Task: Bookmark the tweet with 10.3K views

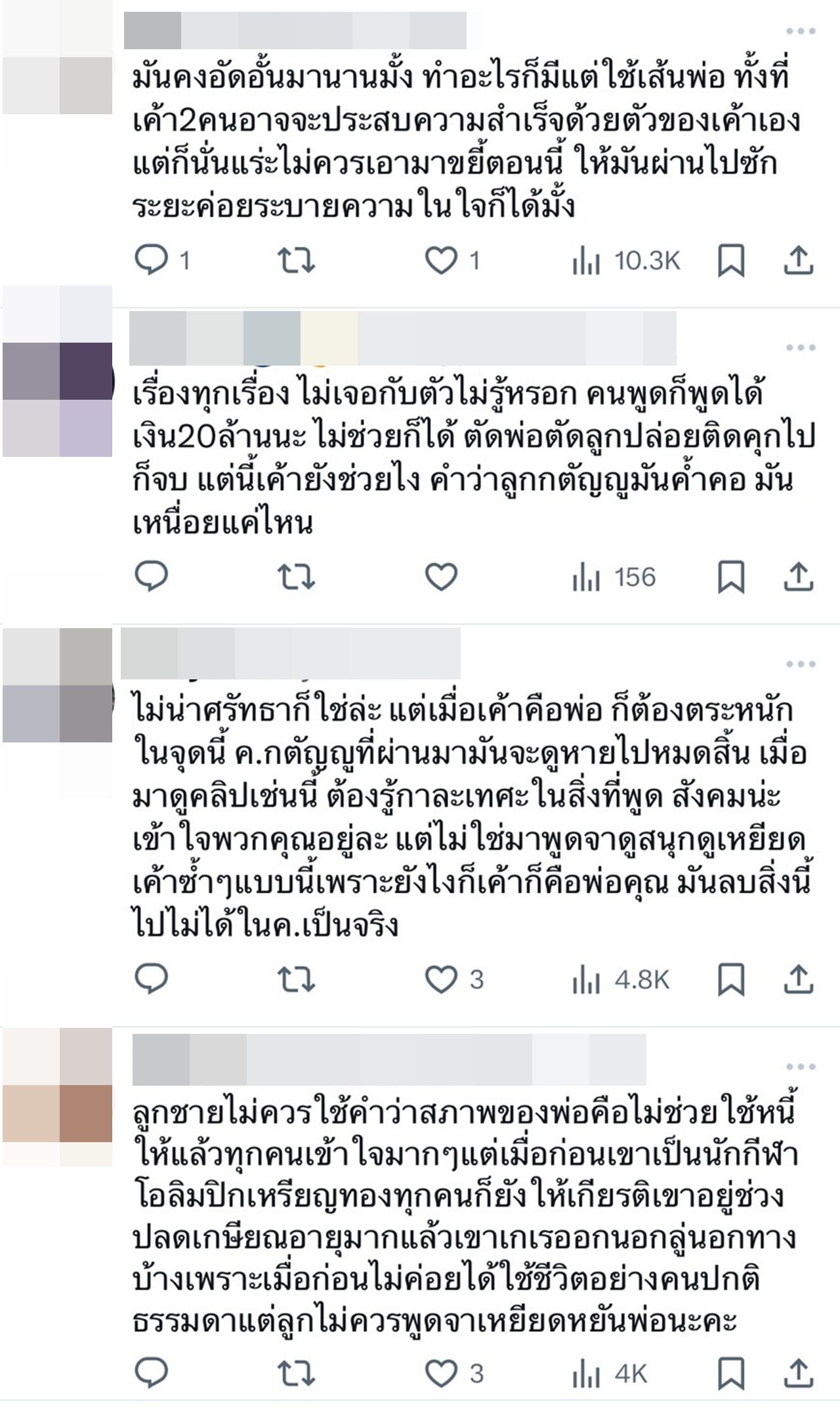Action: [x=730, y=260]
